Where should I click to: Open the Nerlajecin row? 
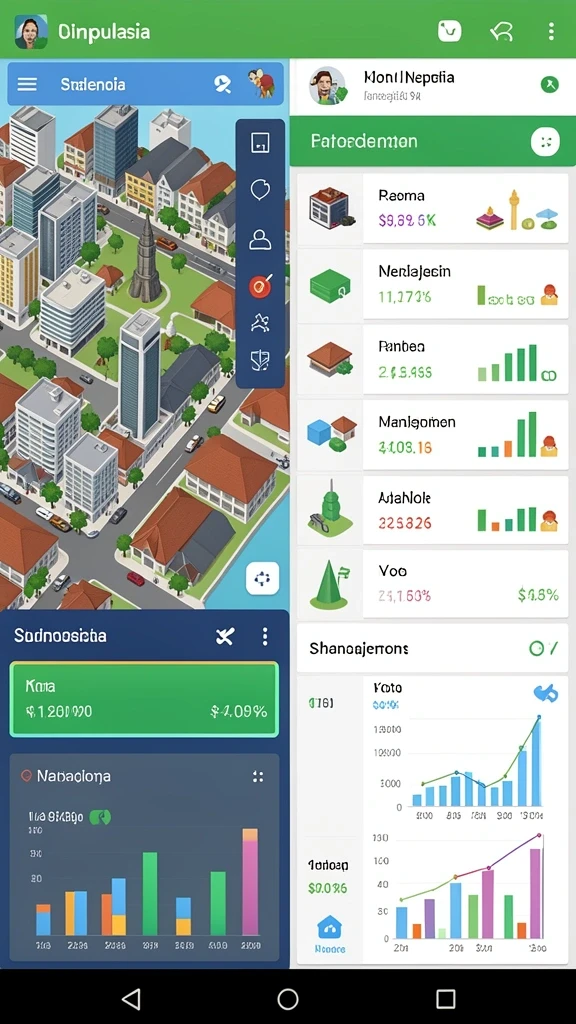coord(432,284)
